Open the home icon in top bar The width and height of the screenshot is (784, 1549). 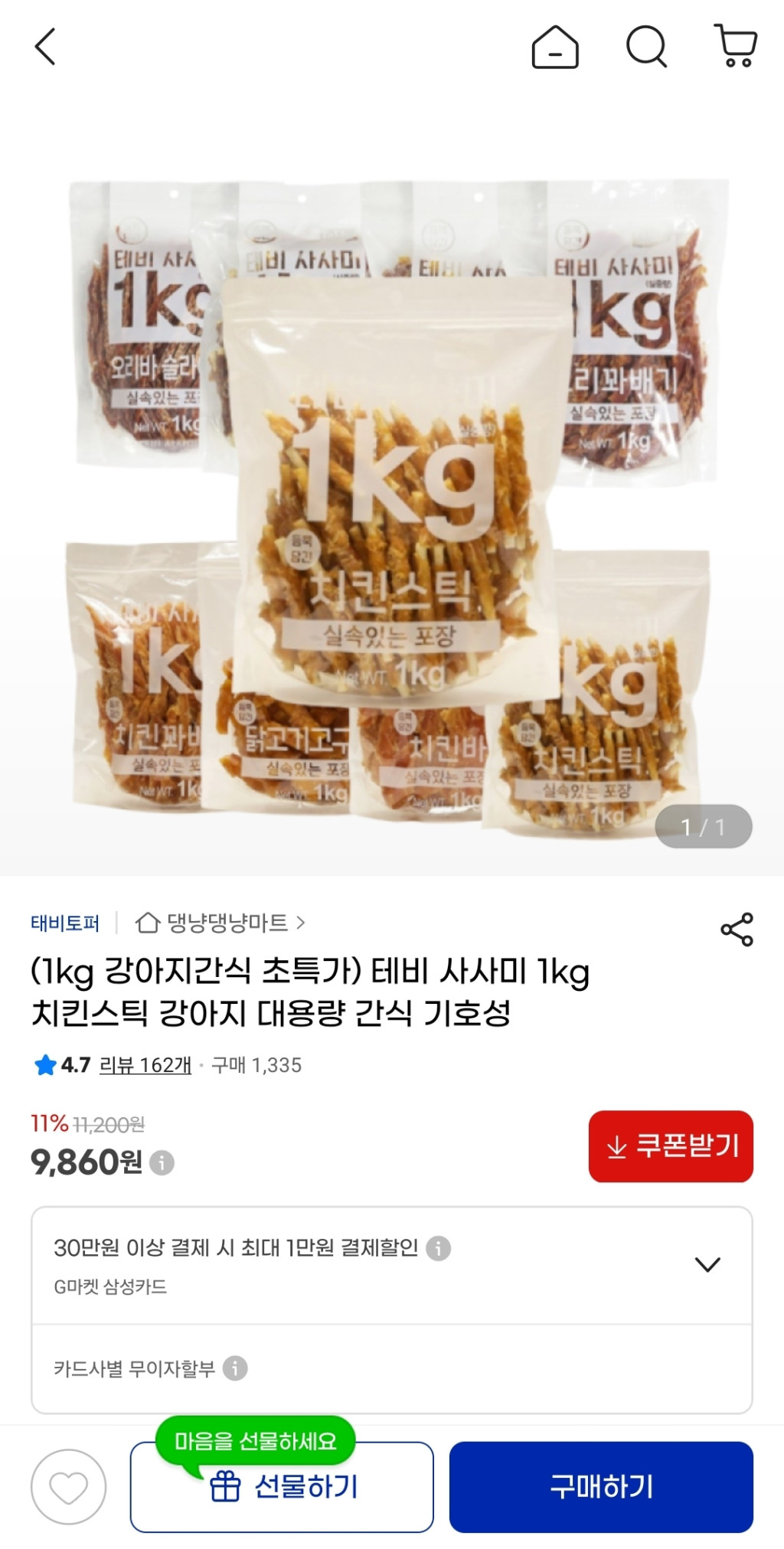(x=555, y=47)
